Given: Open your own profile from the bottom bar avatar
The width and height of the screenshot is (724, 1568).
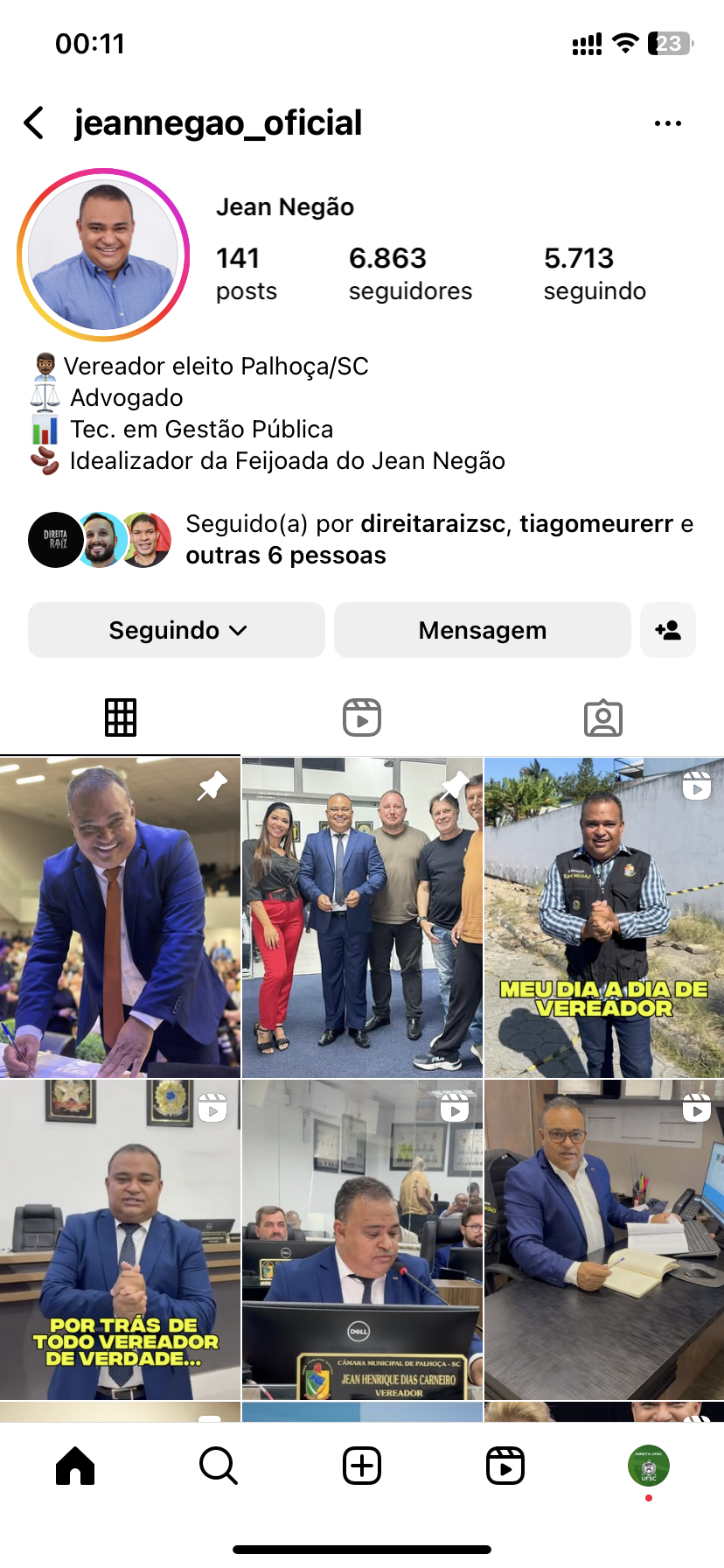Looking at the screenshot, I should (648, 1466).
